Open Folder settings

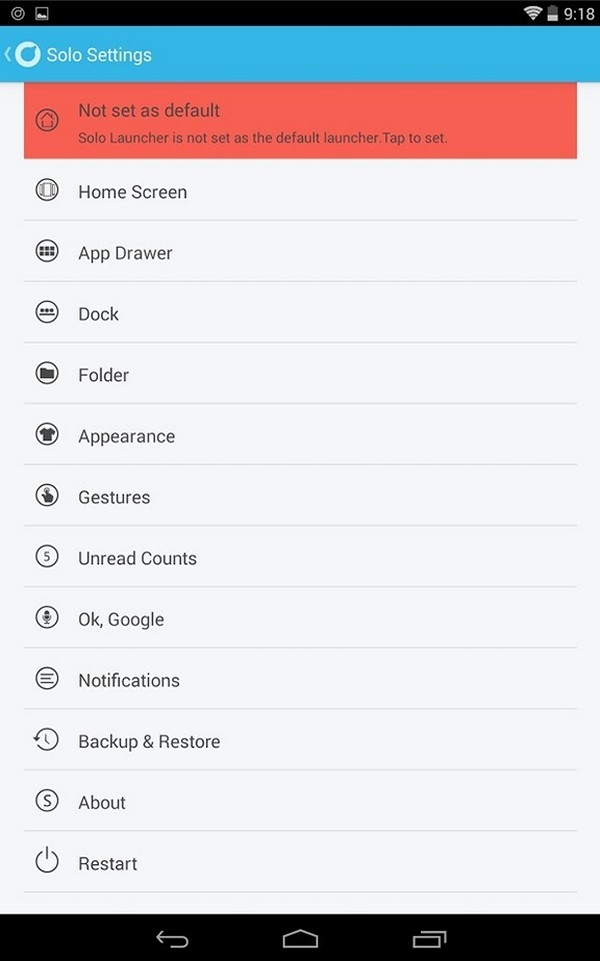pos(300,374)
